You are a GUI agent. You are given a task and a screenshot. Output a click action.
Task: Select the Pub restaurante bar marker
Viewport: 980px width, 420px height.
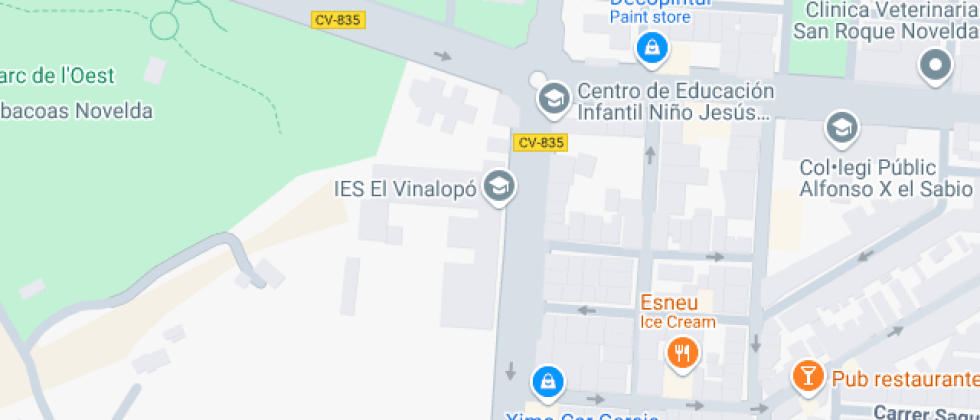click(807, 375)
